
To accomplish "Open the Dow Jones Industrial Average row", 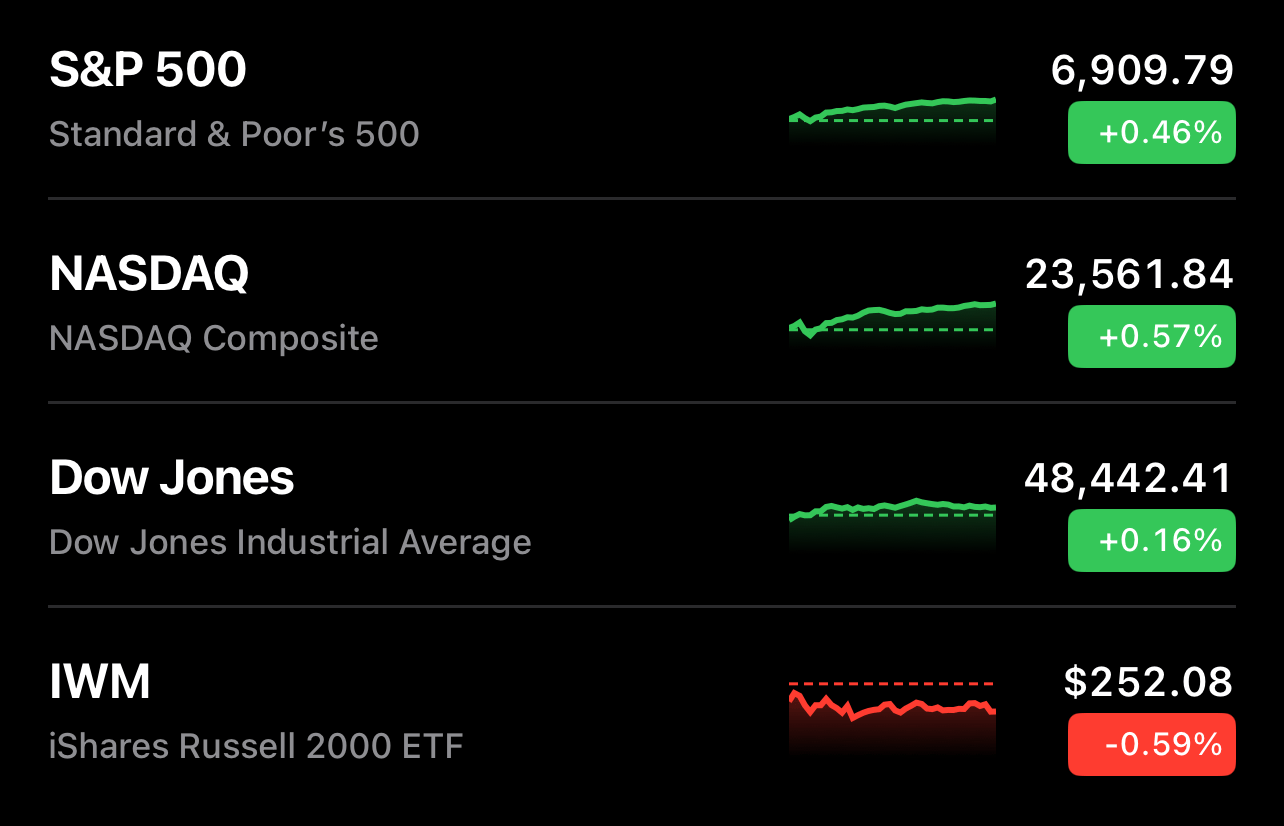I will [x=400, y=508].
